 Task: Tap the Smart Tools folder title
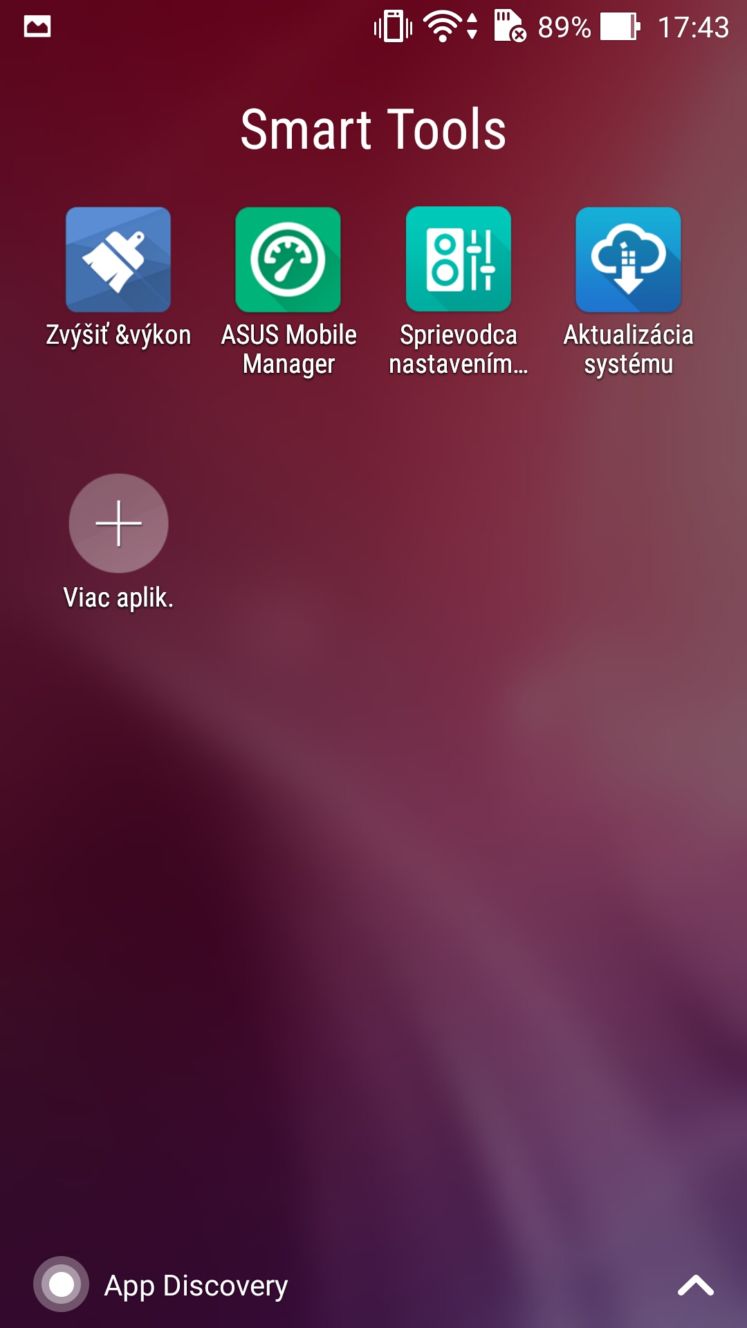373,130
